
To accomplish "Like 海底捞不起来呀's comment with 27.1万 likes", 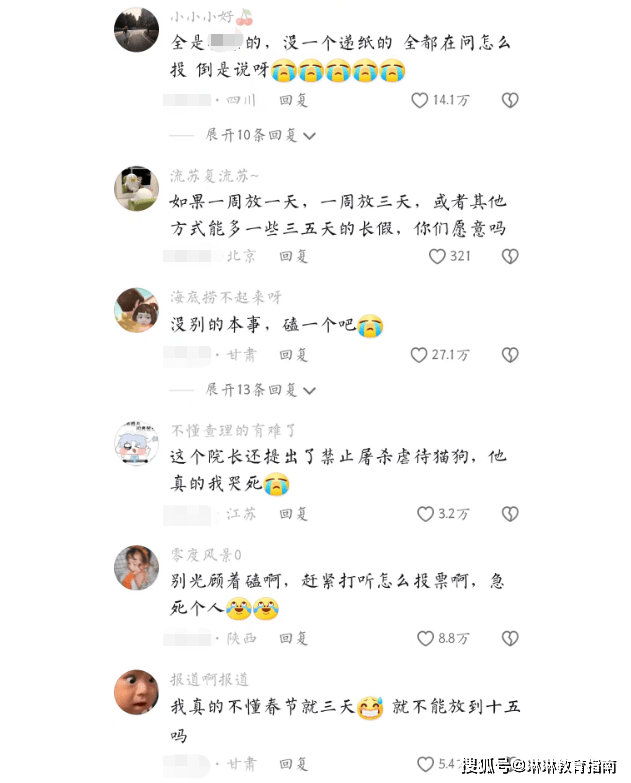I will (420, 355).
